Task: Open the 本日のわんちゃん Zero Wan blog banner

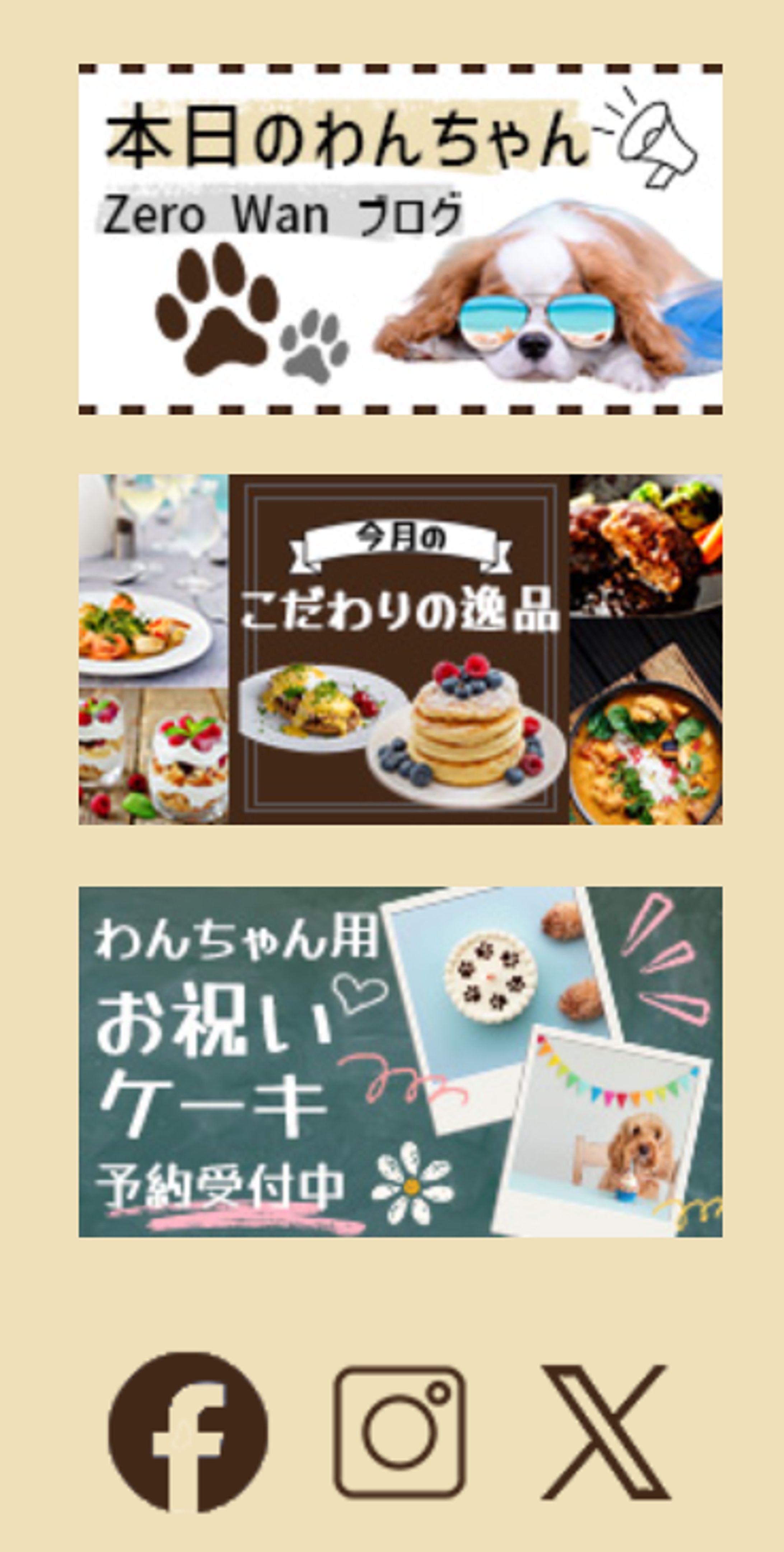Action: point(400,239)
